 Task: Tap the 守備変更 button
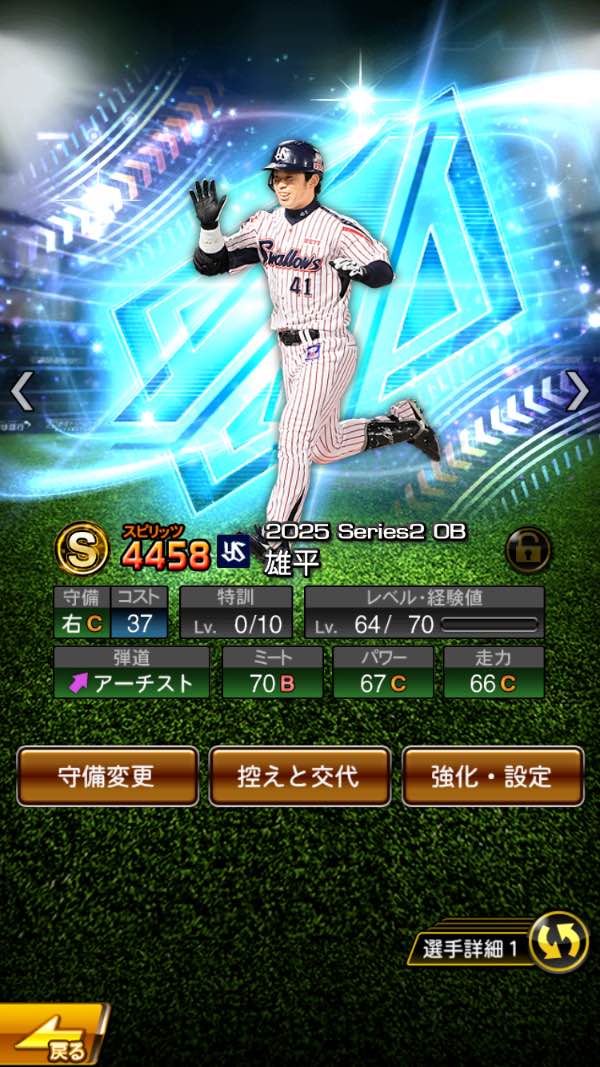(108, 776)
